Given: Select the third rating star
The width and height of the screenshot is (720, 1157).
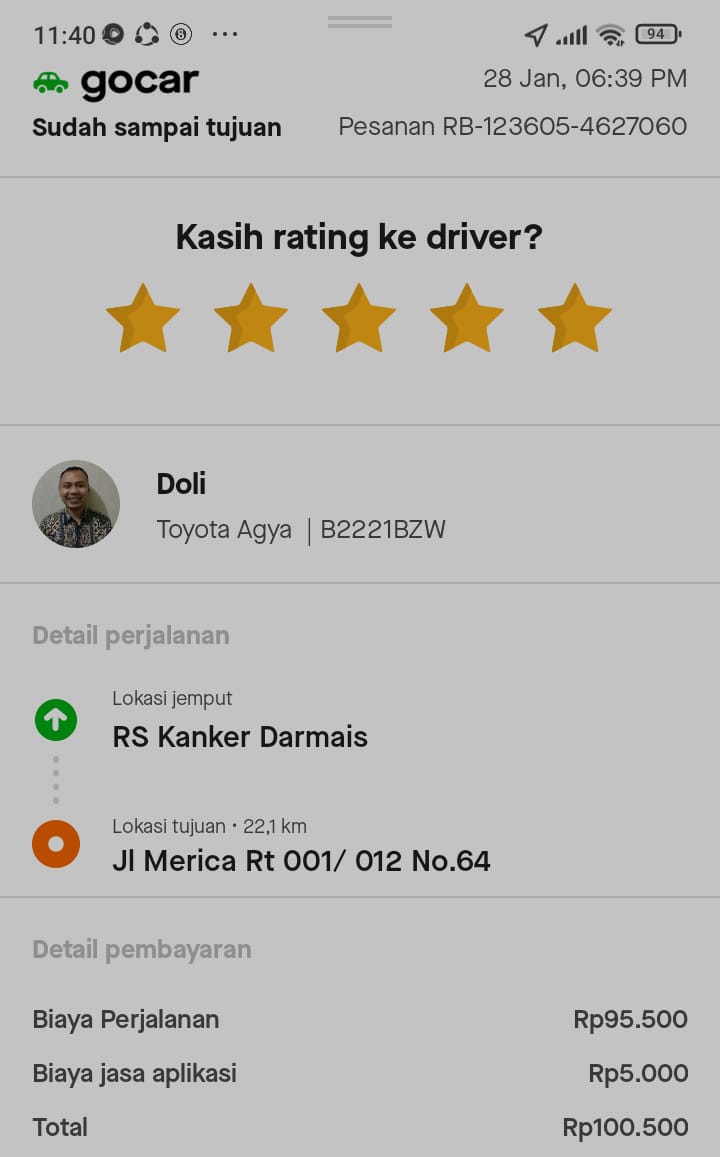Looking at the screenshot, I should tap(359, 319).
